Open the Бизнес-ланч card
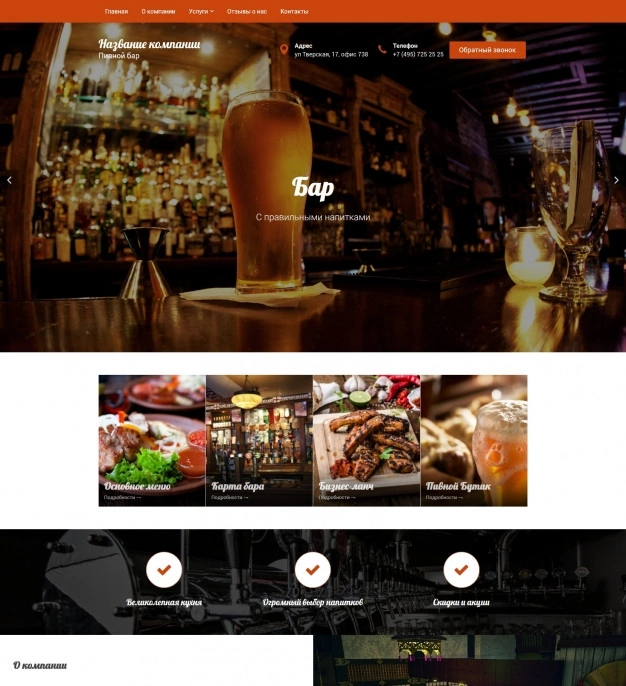 point(366,440)
